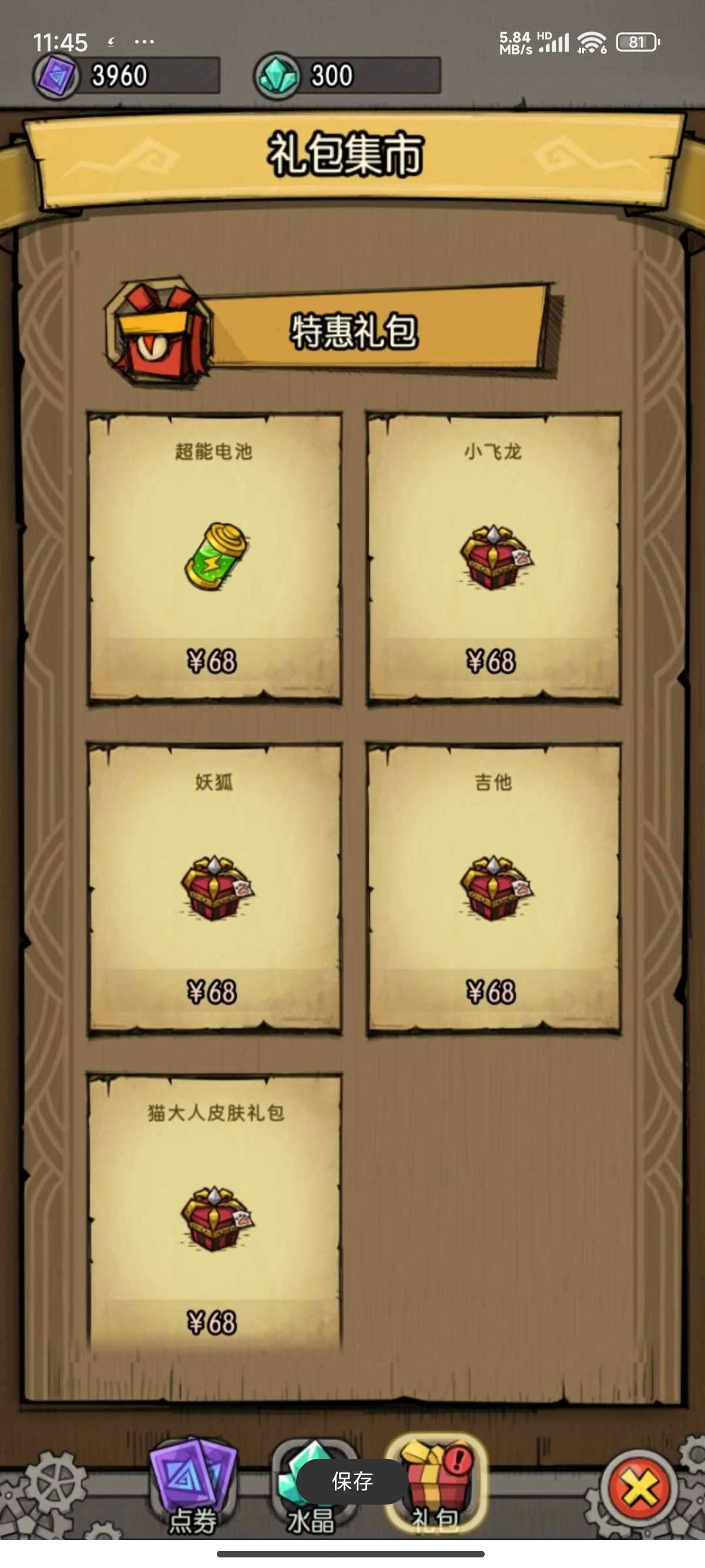Screen dimensions: 705x1568
Task: Select the 妖狐 gift pack card
Action: pyautogui.click(x=214, y=889)
